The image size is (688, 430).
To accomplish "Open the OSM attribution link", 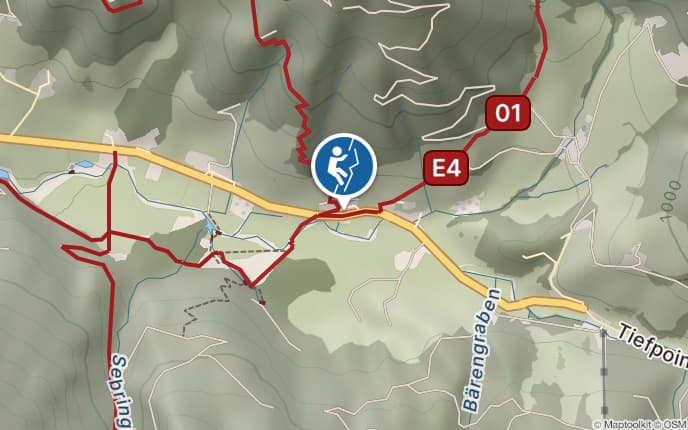I will pyautogui.click(x=671, y=423).
